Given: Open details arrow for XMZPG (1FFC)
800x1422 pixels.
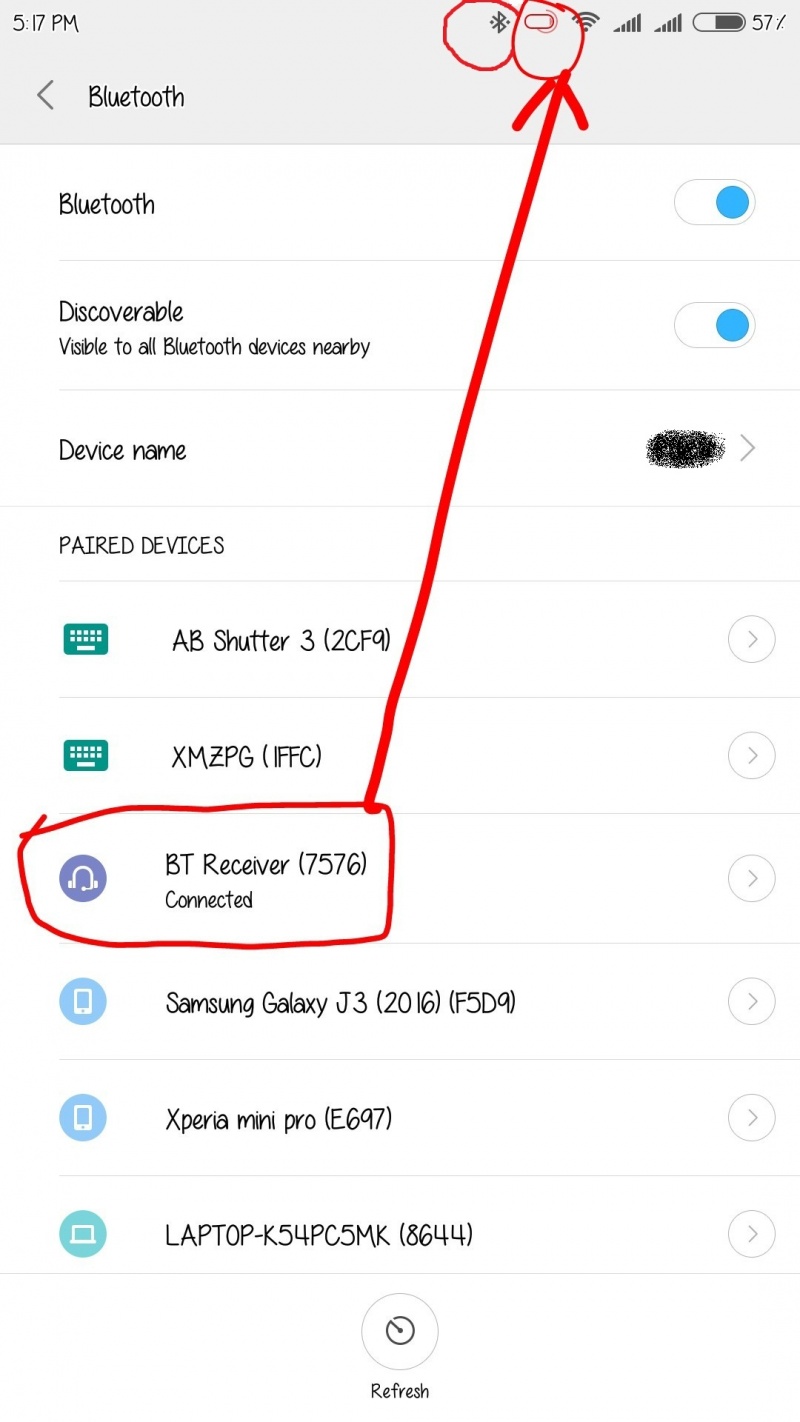Looking at the screenshot, I should pyautogui.click(x=751, y=756).
